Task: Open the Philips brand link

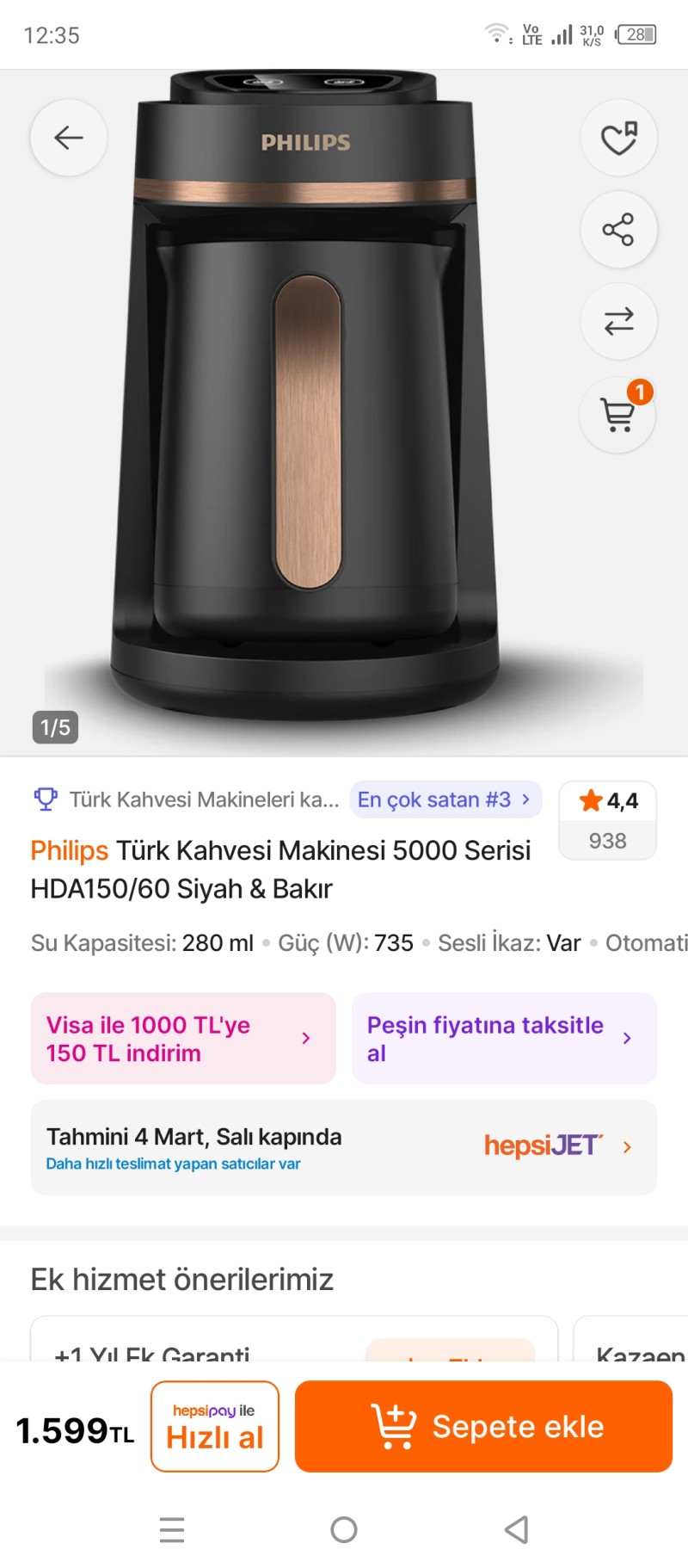Action: pyautogui.click(x=69, y=850)
